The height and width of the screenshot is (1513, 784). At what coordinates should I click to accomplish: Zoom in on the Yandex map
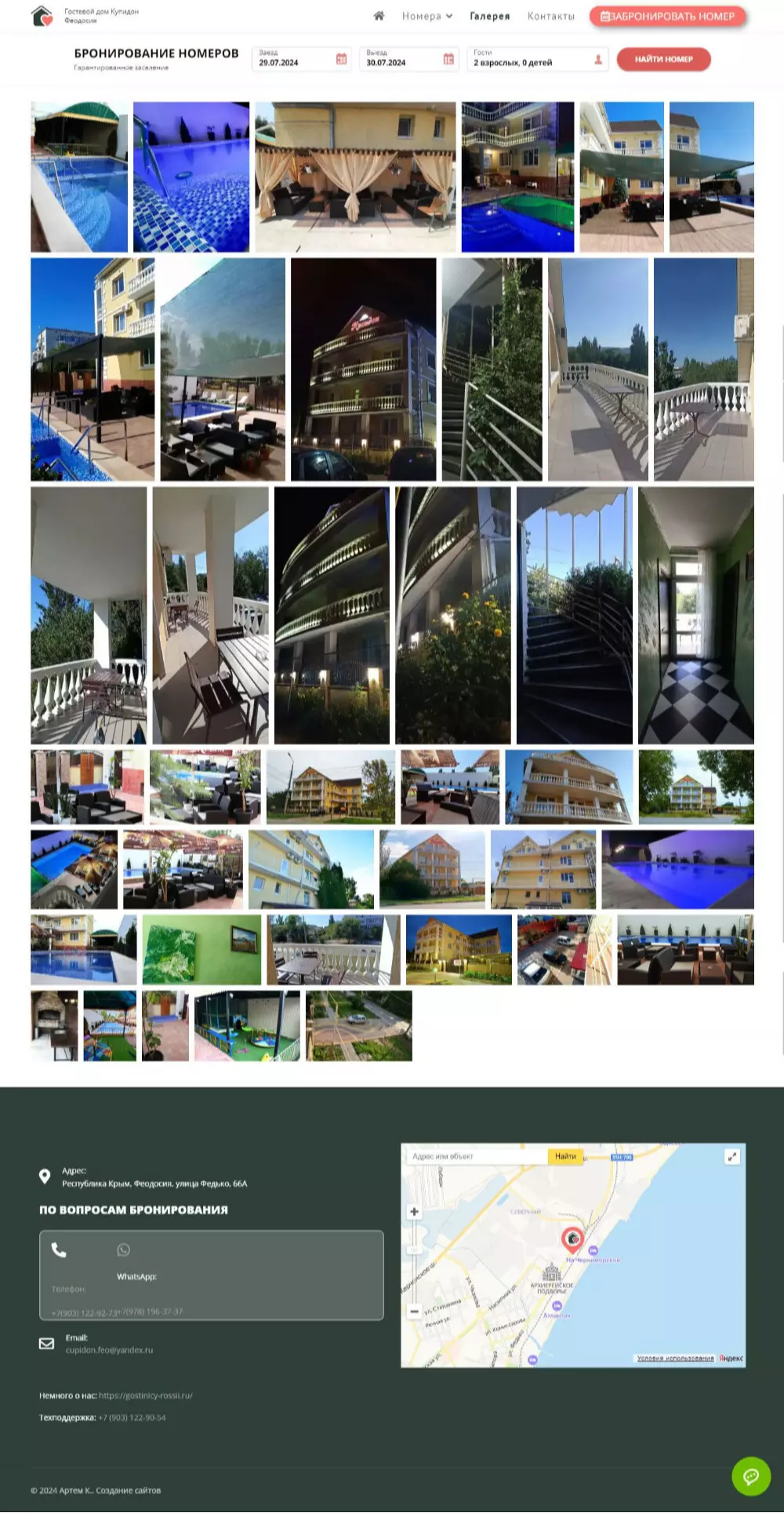click(414, 1212)
